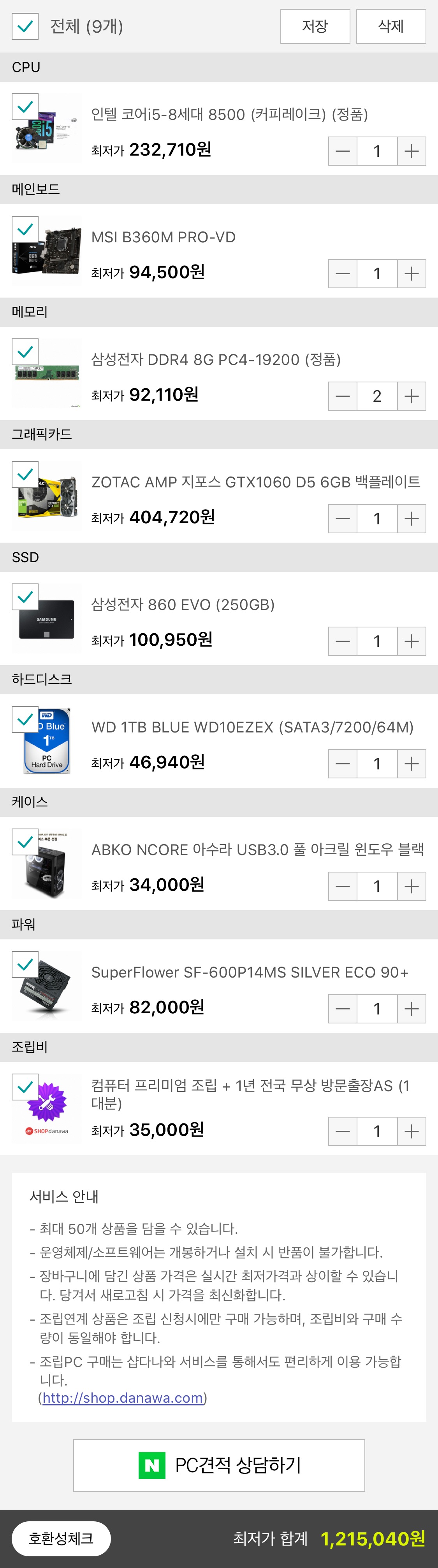Increase quantity of 삼성전자 DDR4 8G memory
The image size is (438, 1568).
point(411,396)
